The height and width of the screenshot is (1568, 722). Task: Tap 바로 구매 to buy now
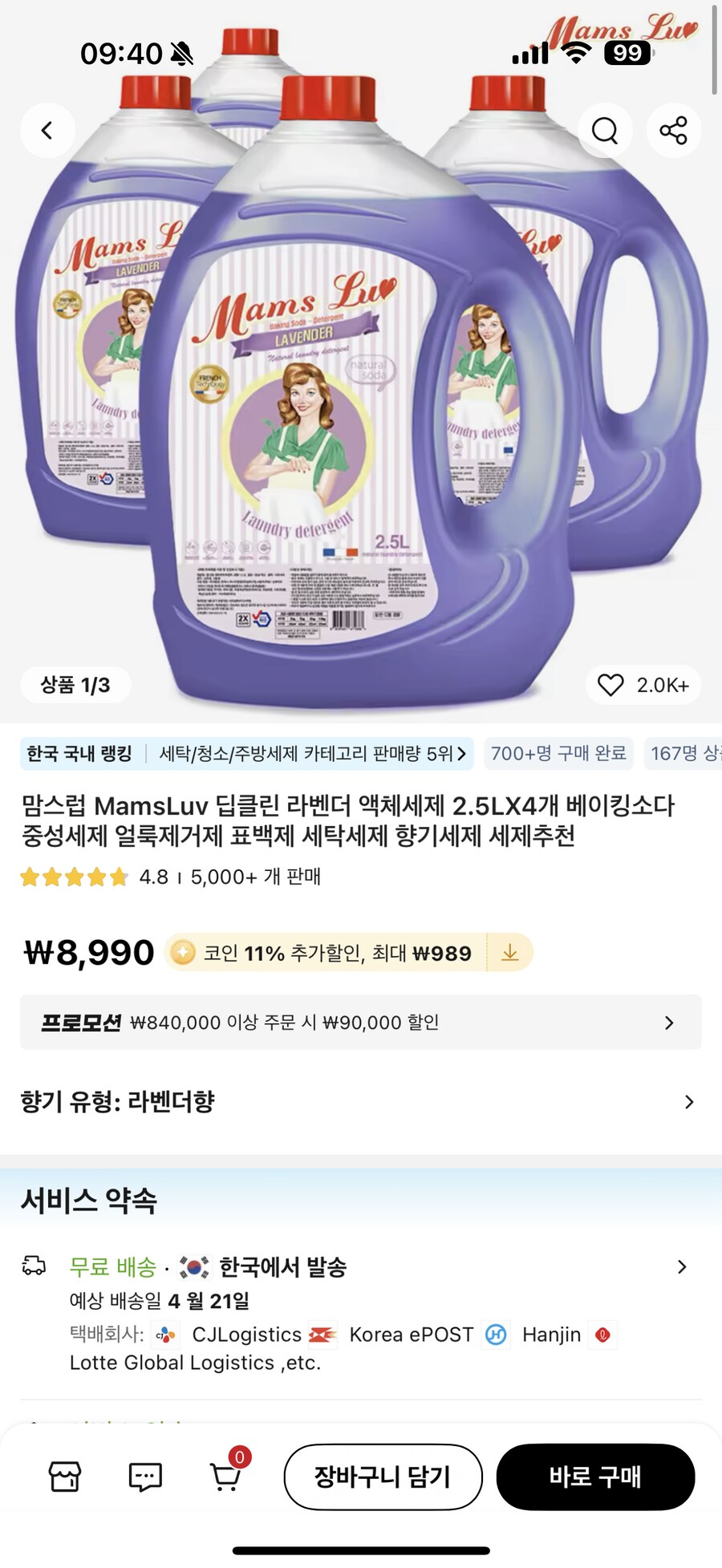tap(595, 1476)
